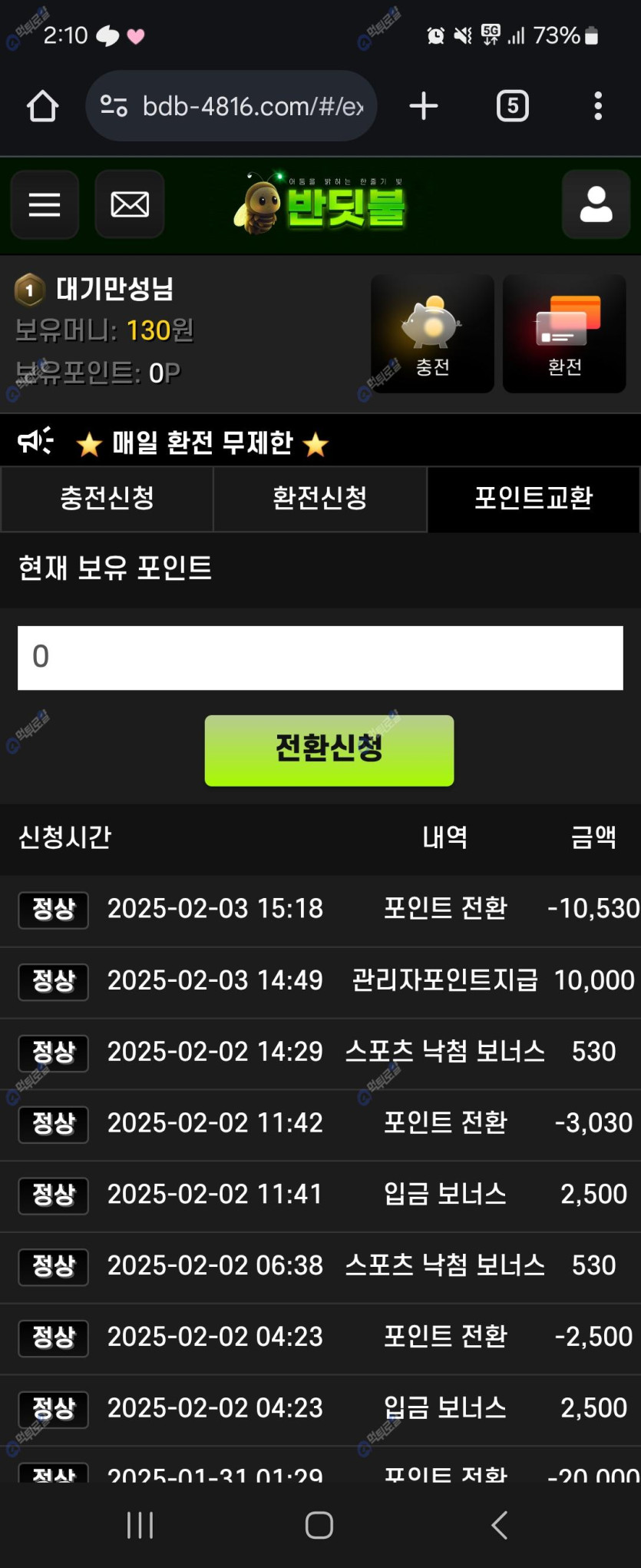The height and width of the screenshot is (1568, 641).
Task: Focus the current points input field
Action: pyautogui.click(x=320, y=658)
